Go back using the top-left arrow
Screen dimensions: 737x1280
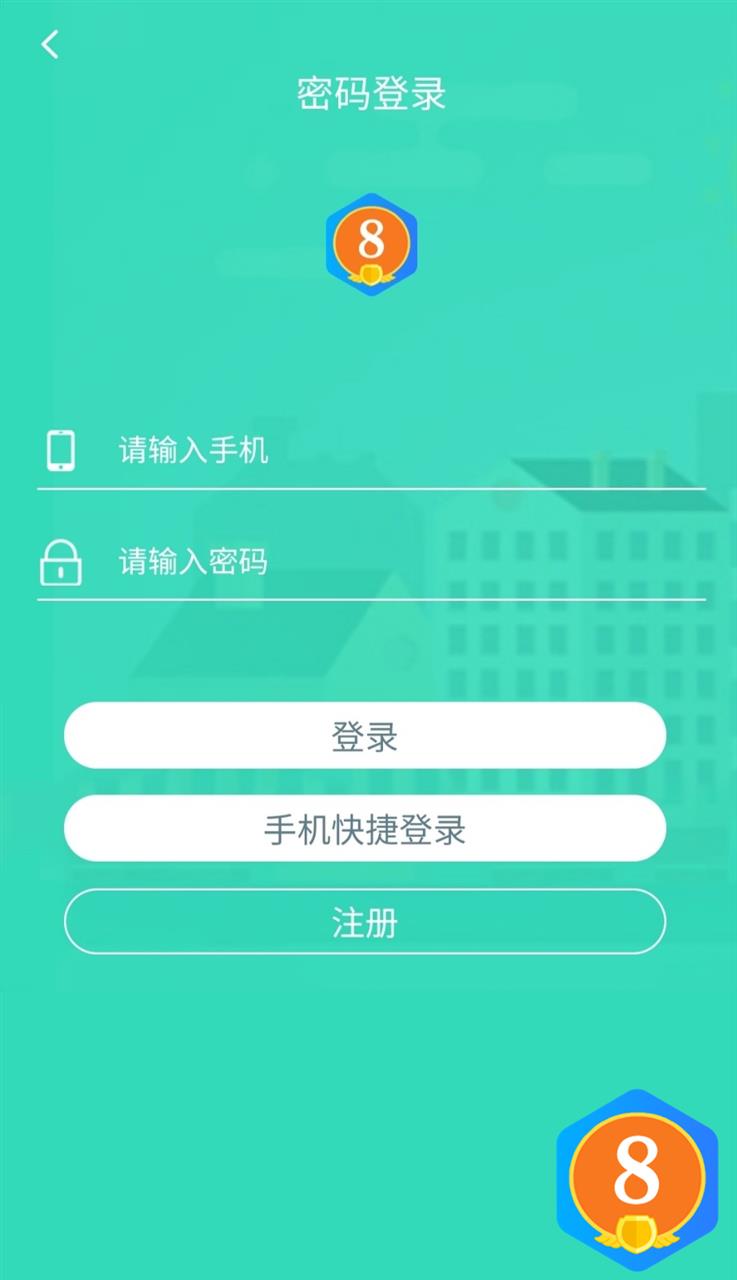50,44
